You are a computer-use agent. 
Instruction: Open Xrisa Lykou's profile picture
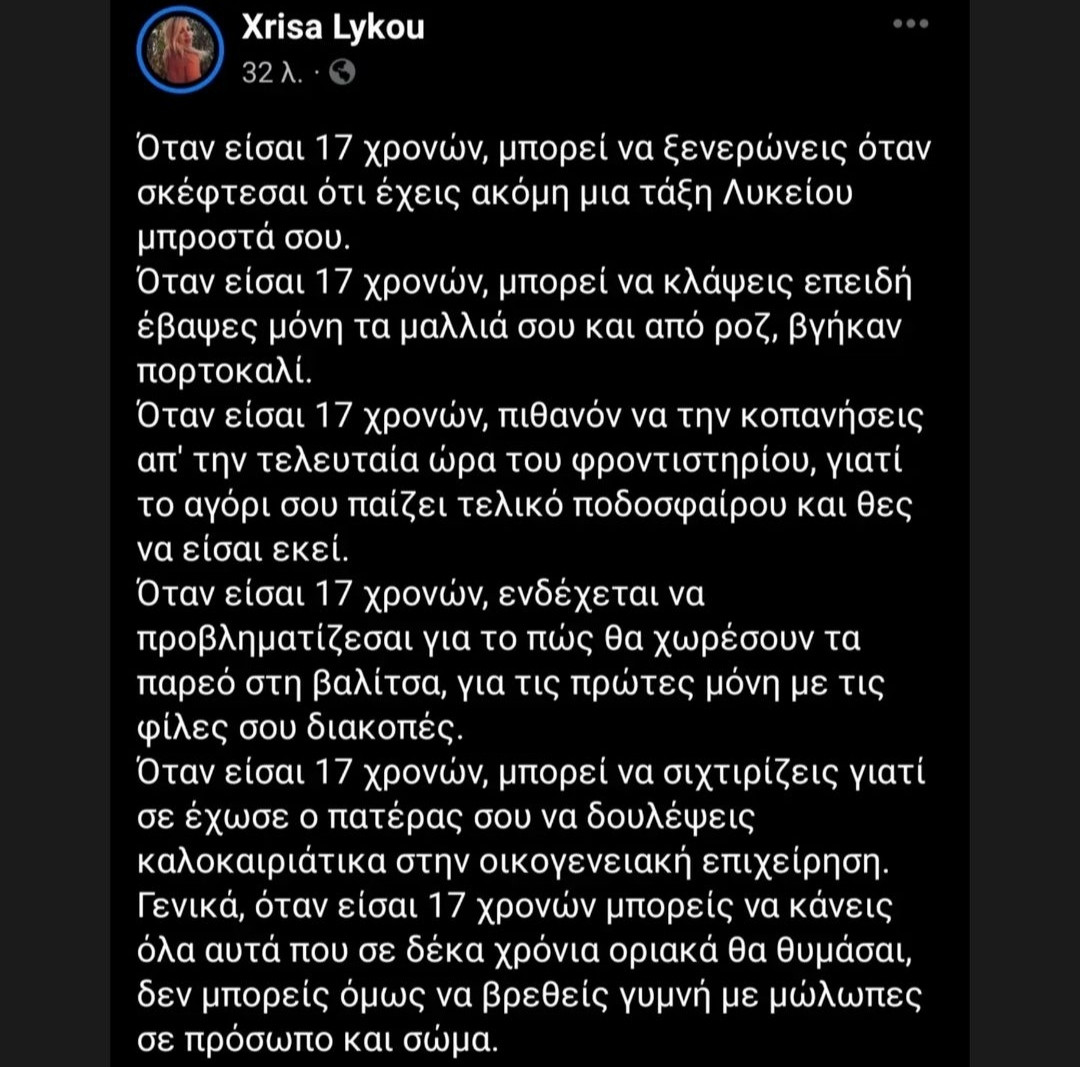click(x=180, y=50)
